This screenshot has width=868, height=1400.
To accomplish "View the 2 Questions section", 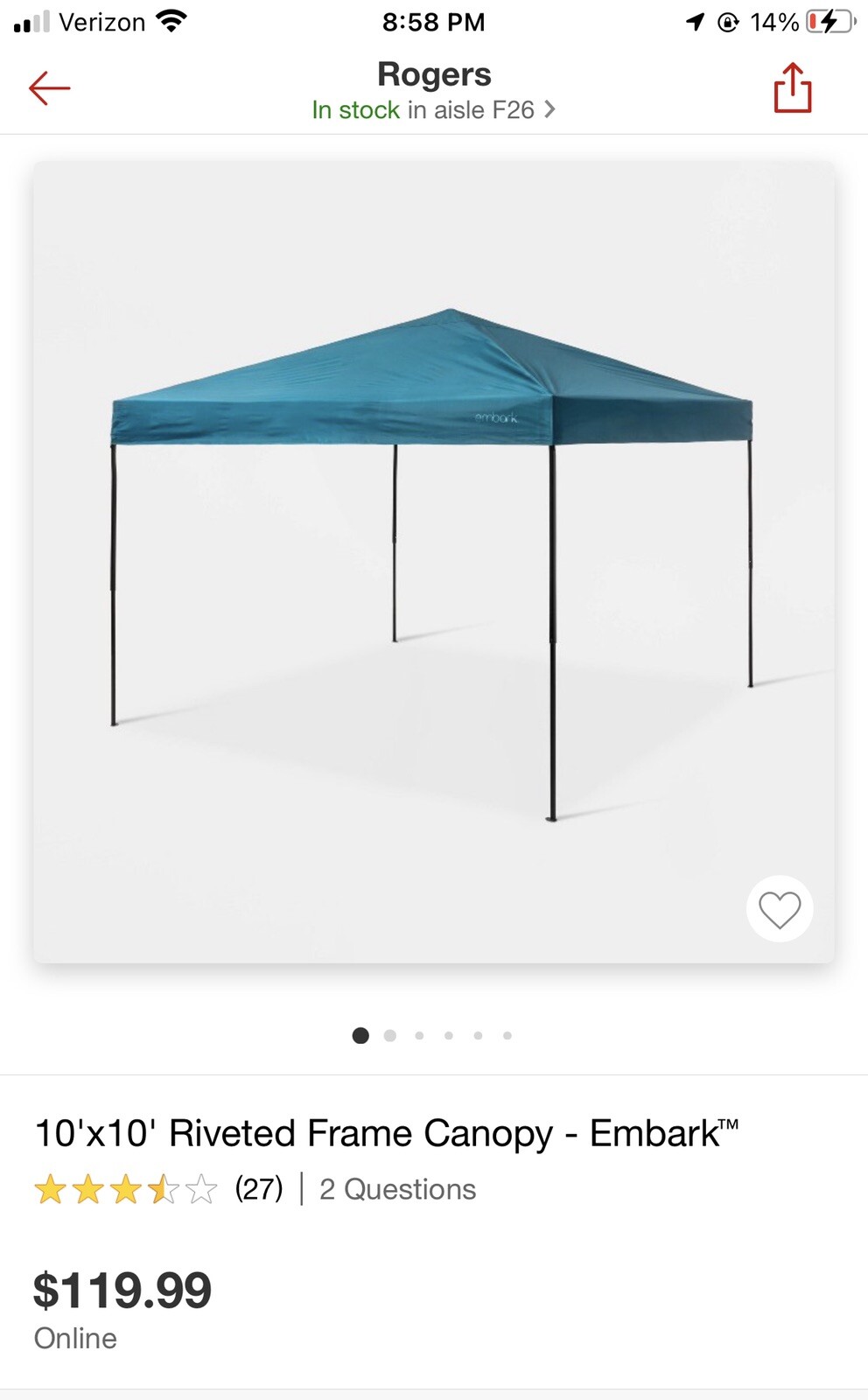I will tap(396, 1189).
